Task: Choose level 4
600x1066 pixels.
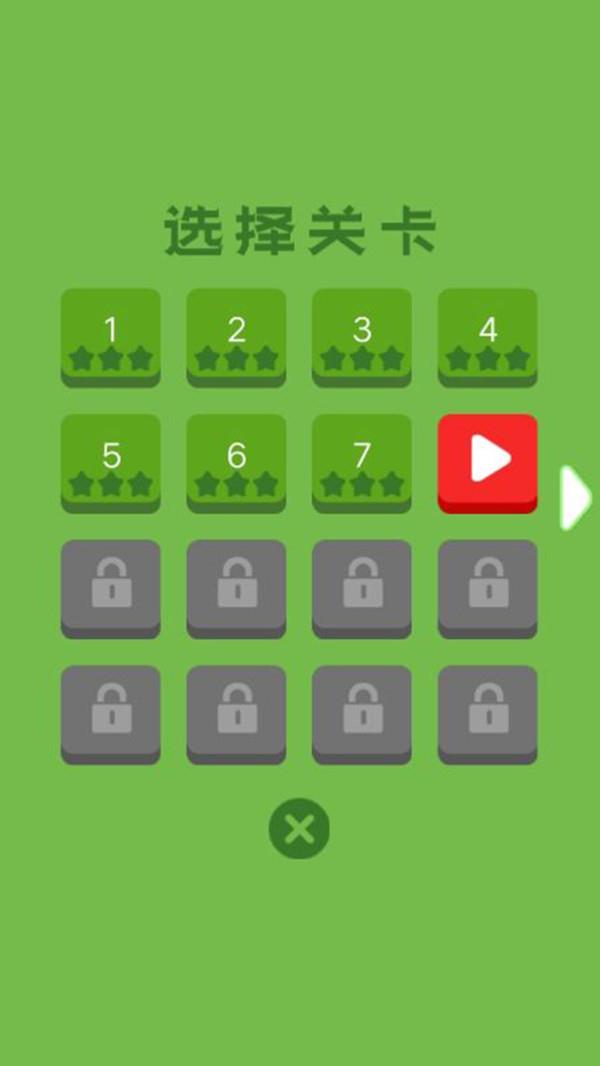Action: coord(488,337)
